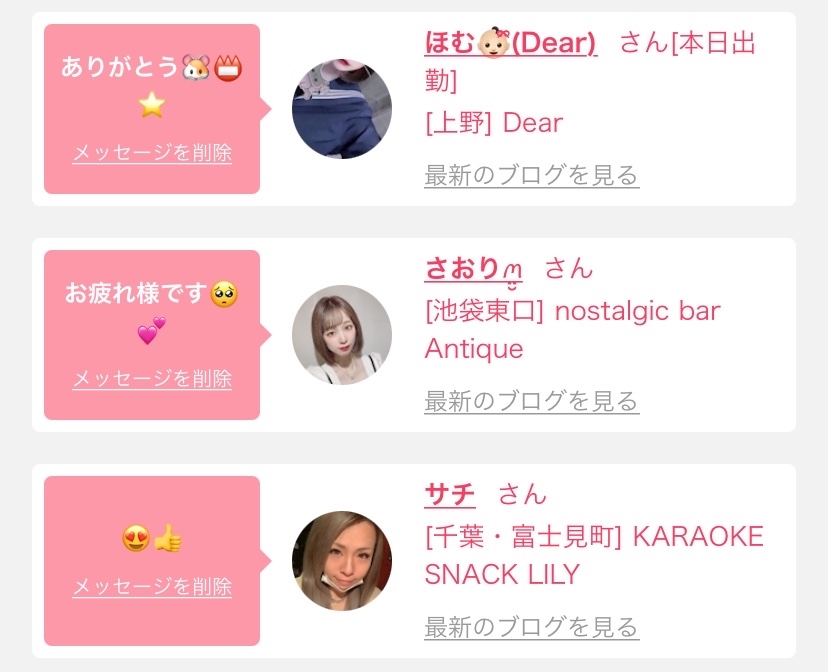Open ほむ(Dear)'s profile name link
The width and height of the screenshot is (828, 672).
coord(510,43)
